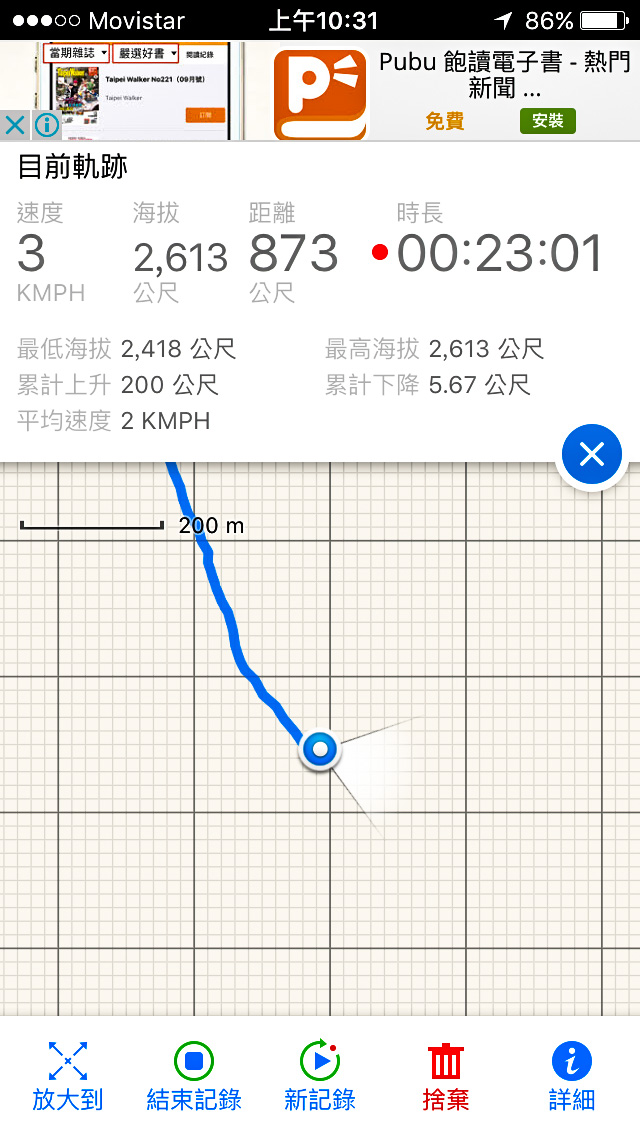Dismiss the ad with the X icon
The height and width of the screenshot is (1136, 640).
(15, 126)
